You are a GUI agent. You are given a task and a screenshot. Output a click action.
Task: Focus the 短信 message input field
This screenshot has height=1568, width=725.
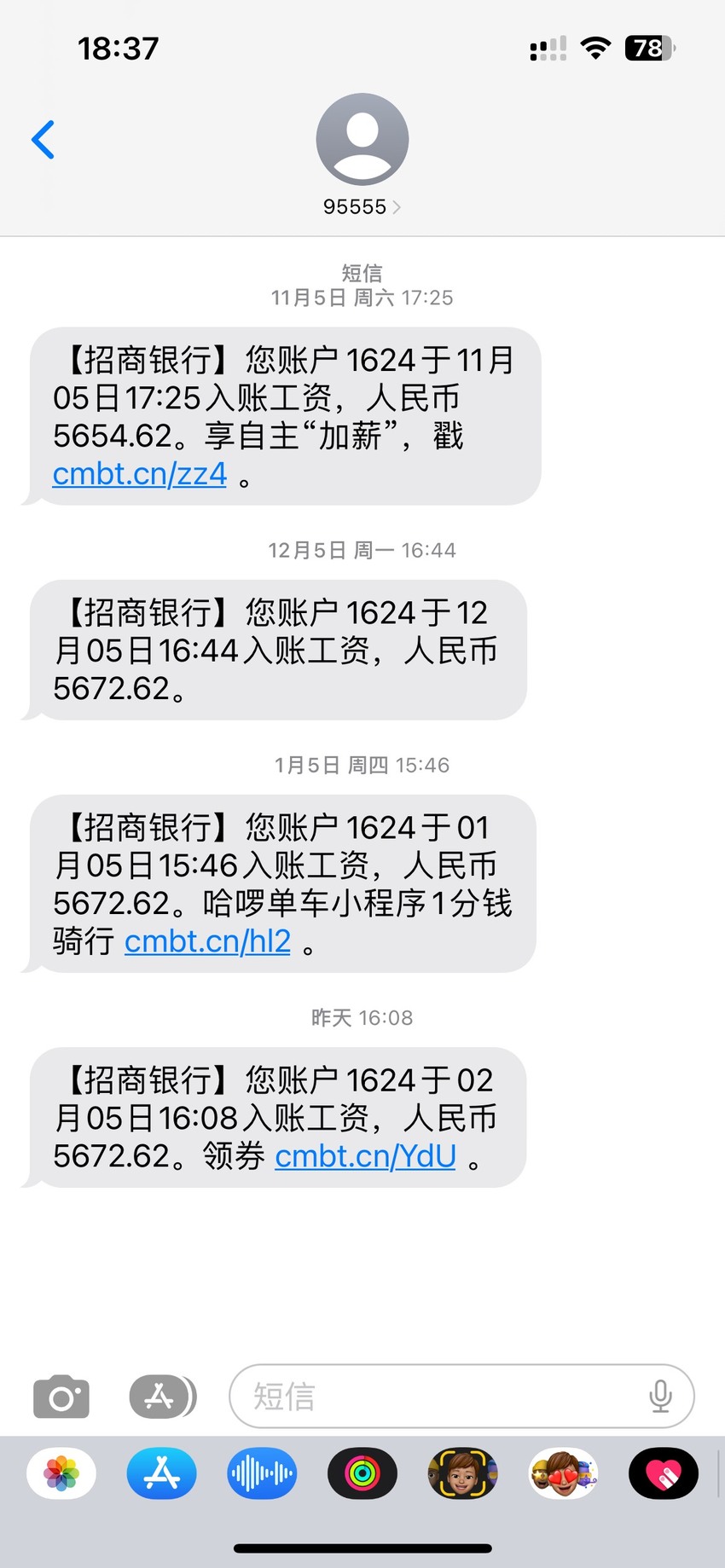(x=461, y=1396)
